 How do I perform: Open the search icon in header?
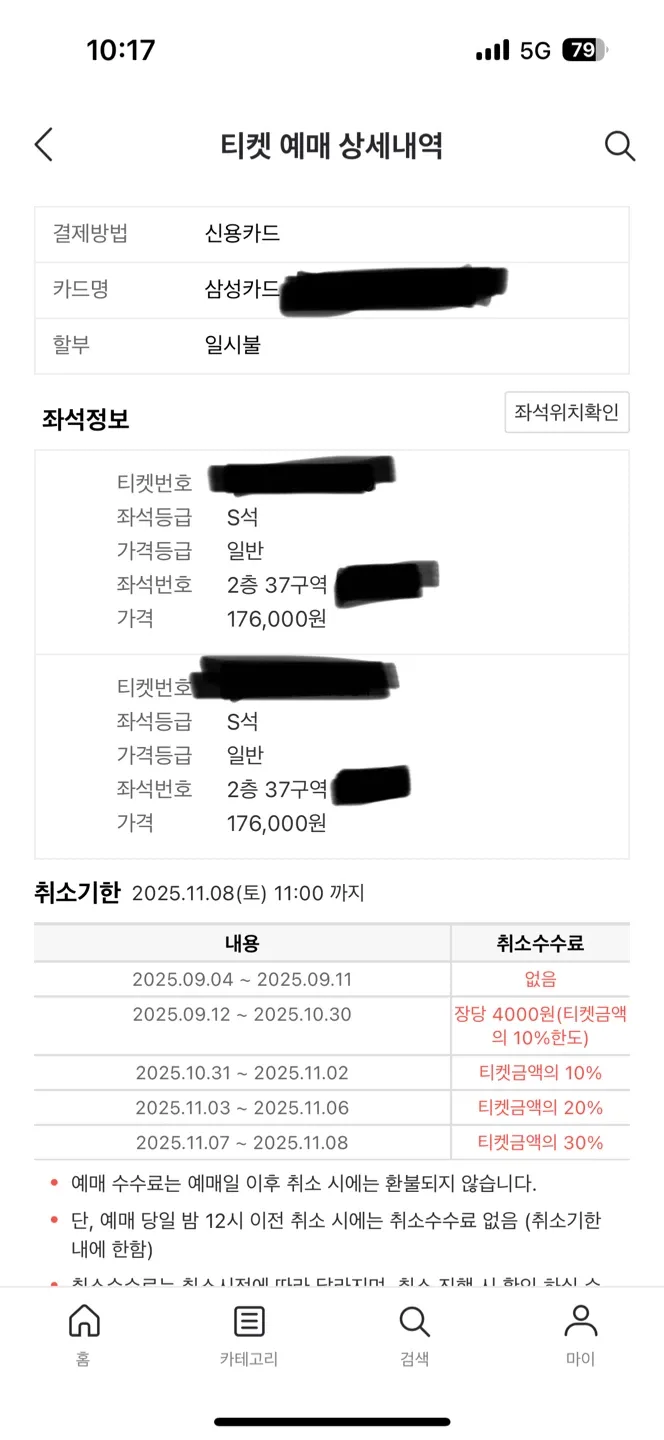620,146
